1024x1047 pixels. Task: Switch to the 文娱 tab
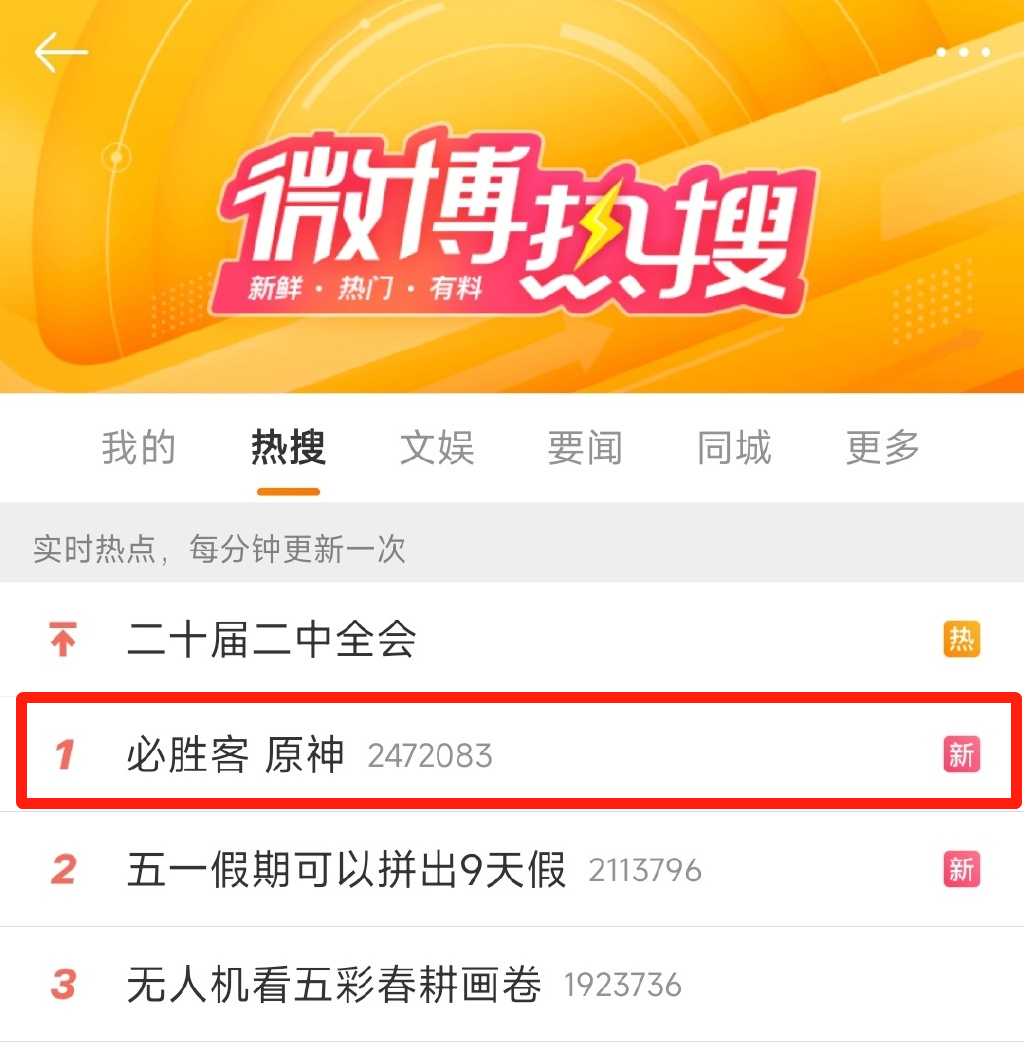coord(437,448)
